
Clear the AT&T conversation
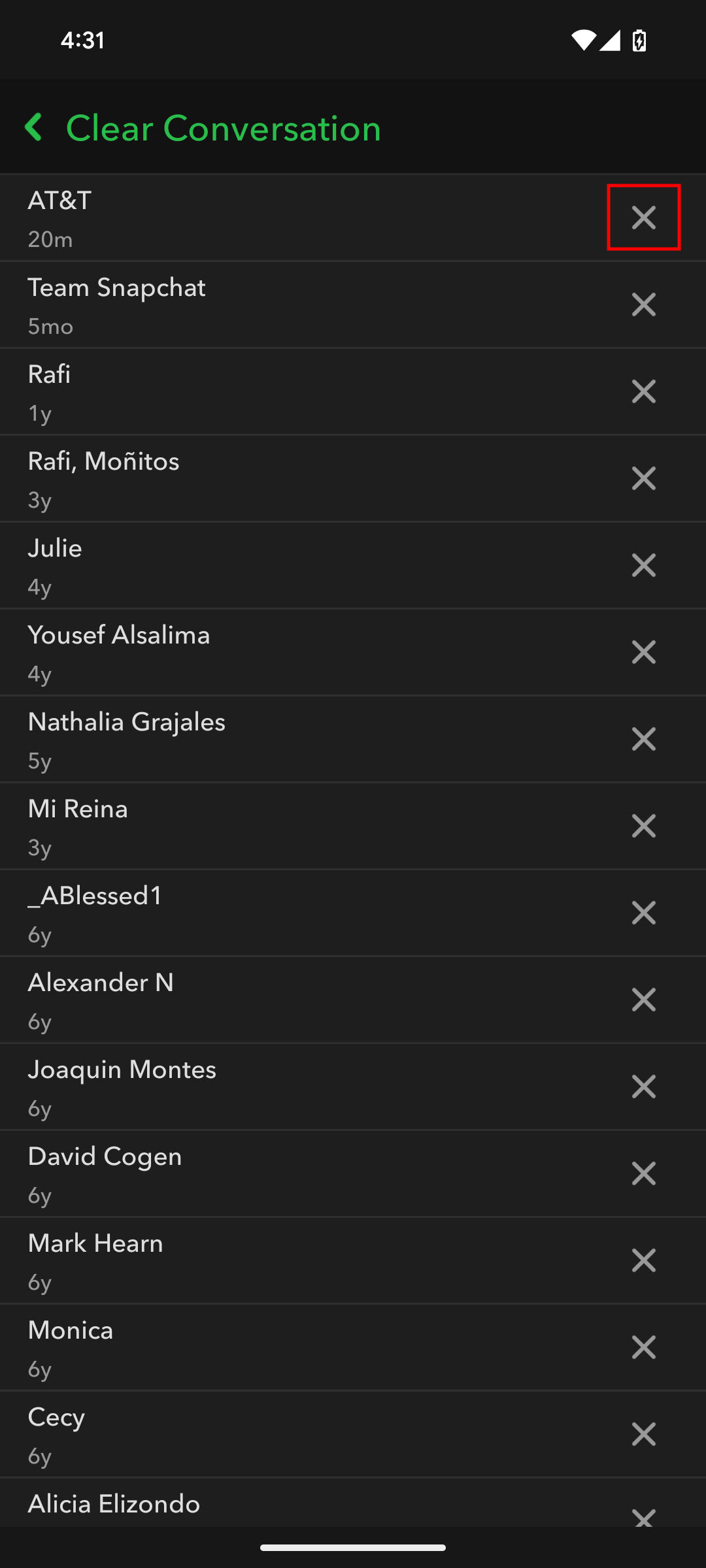click(644, 218)
